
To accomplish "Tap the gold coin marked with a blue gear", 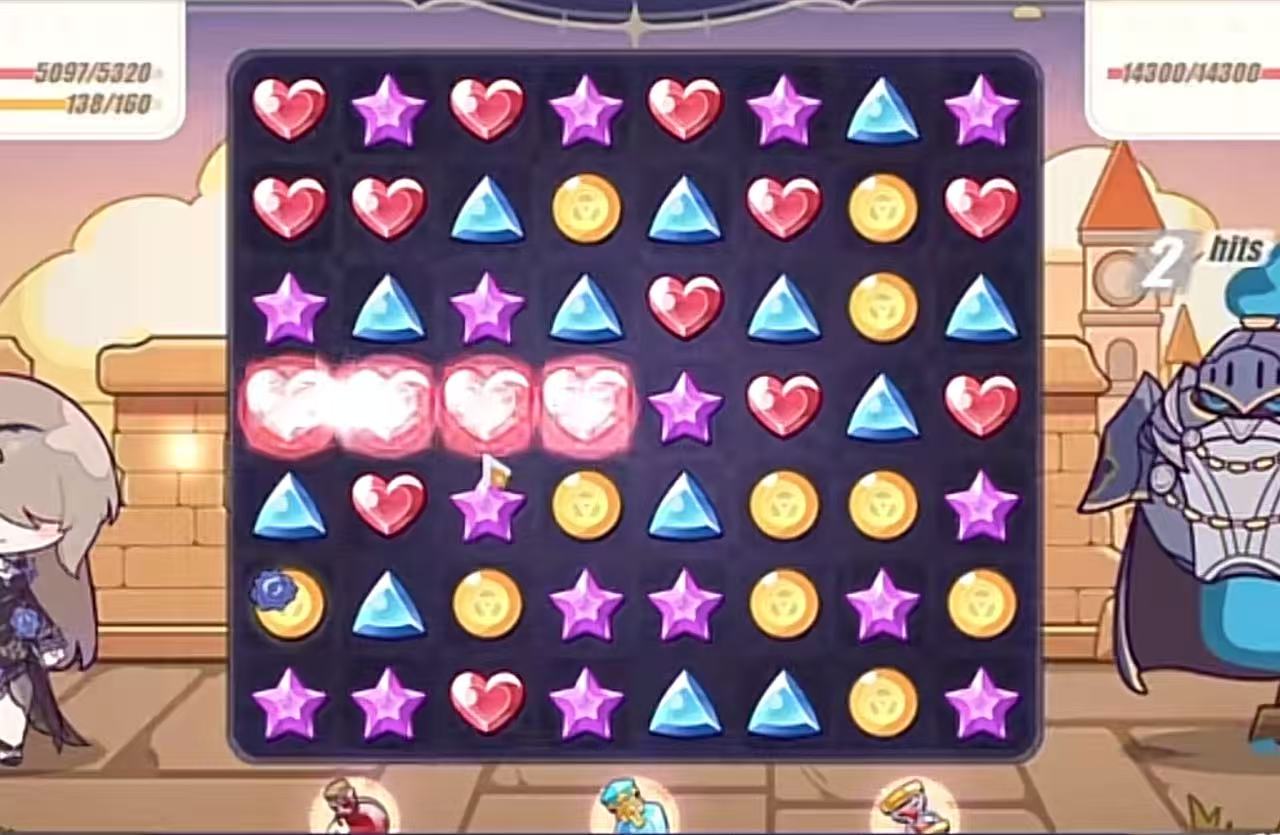I will tap(289, 604).
